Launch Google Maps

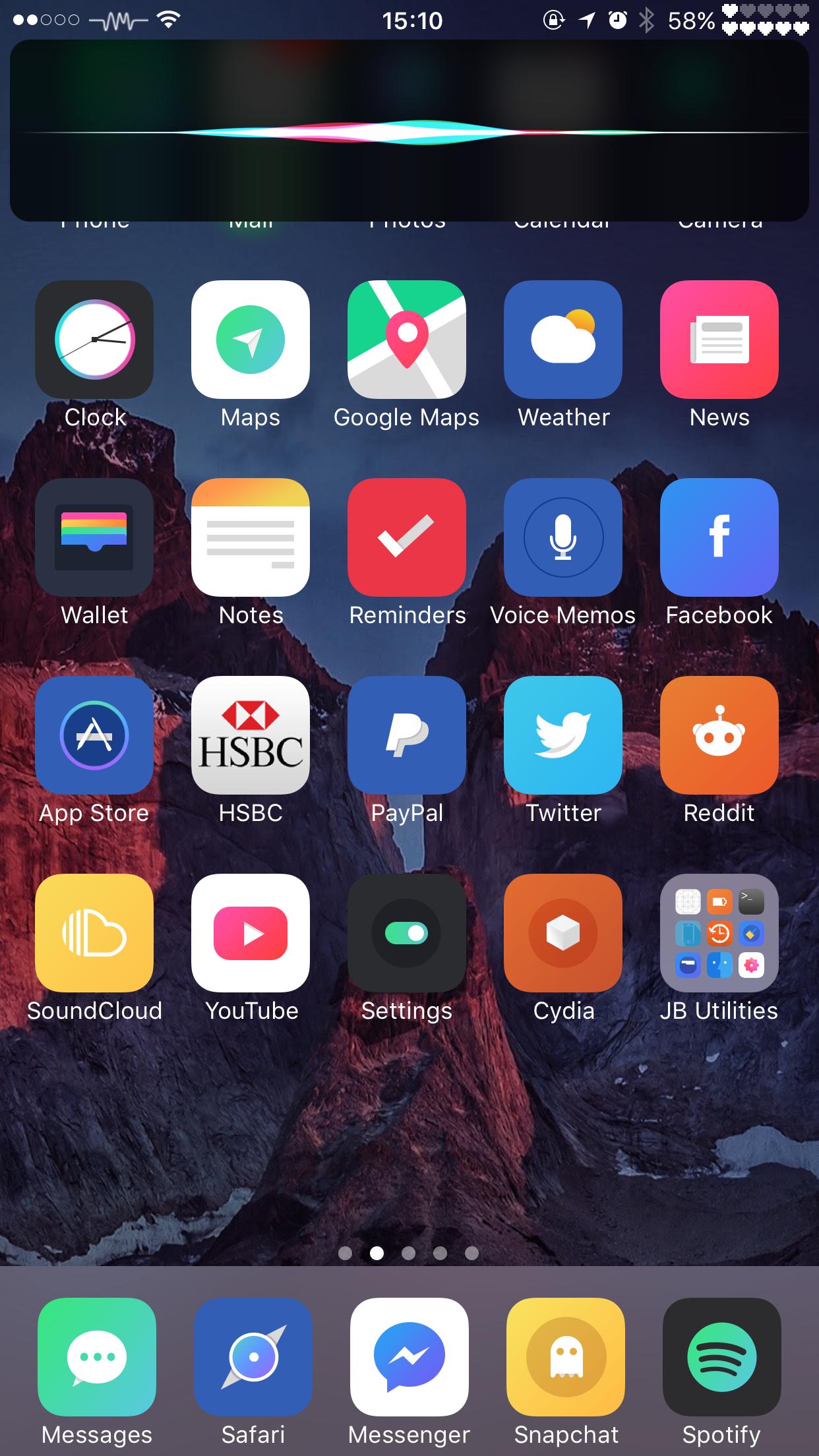(x=407, y=339)
